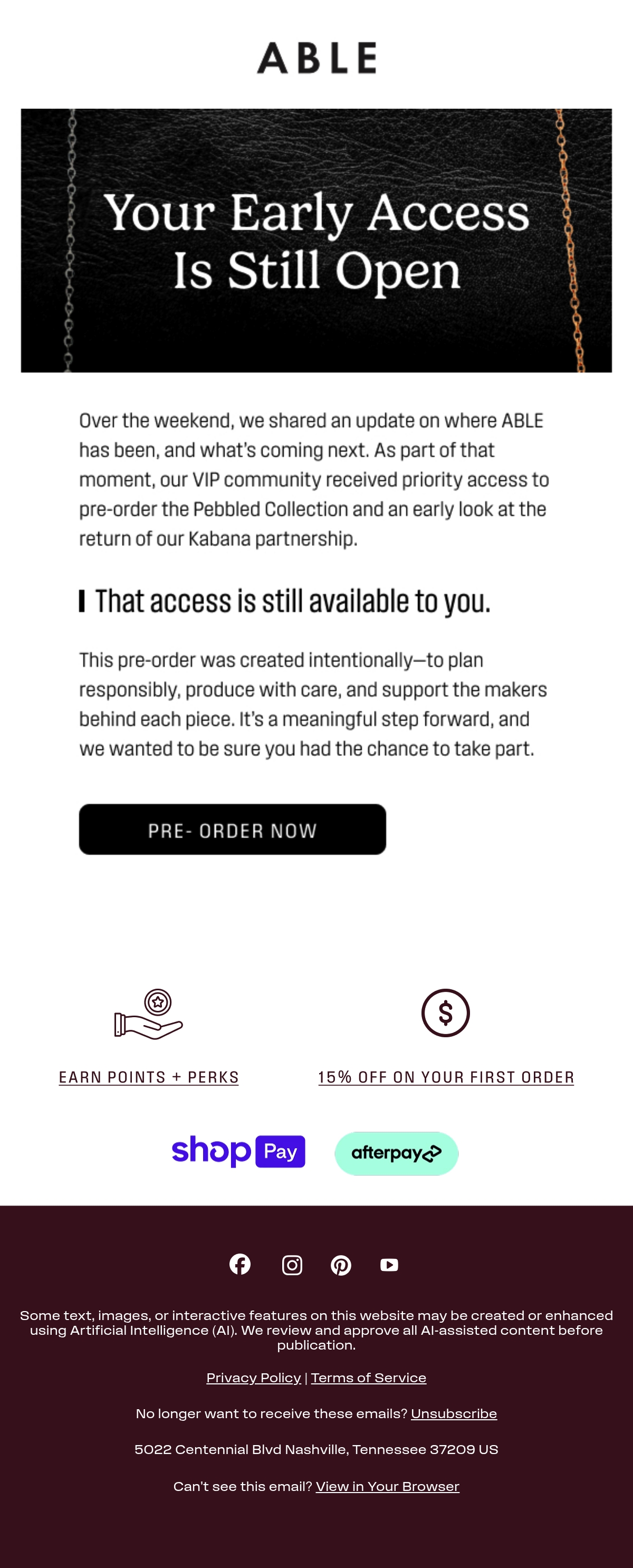The height and width of the screenshot is (1568, 633).
Task: Tap the PRE-ORDER NOW button
Action: [233, 829]
